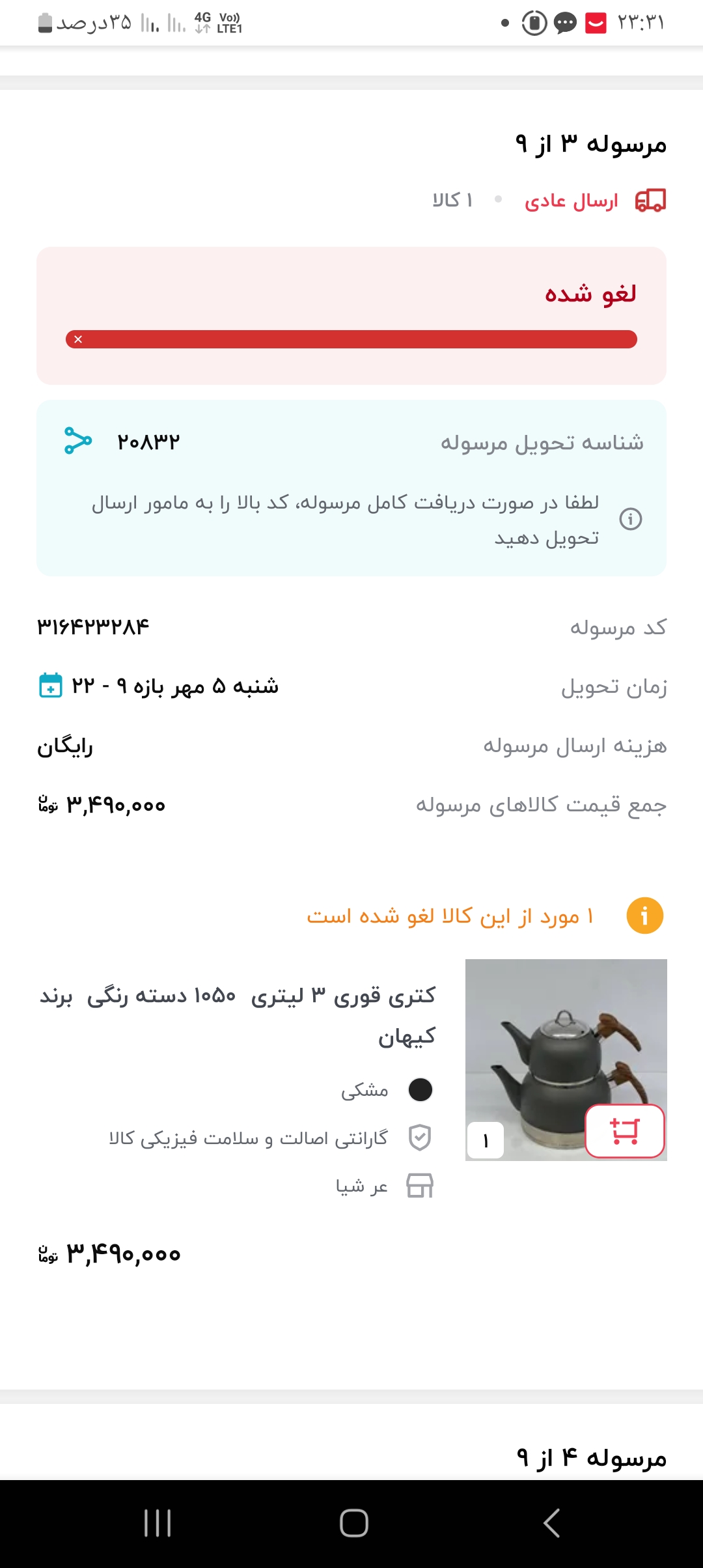Share the delivery code 20832

[78, 441]
